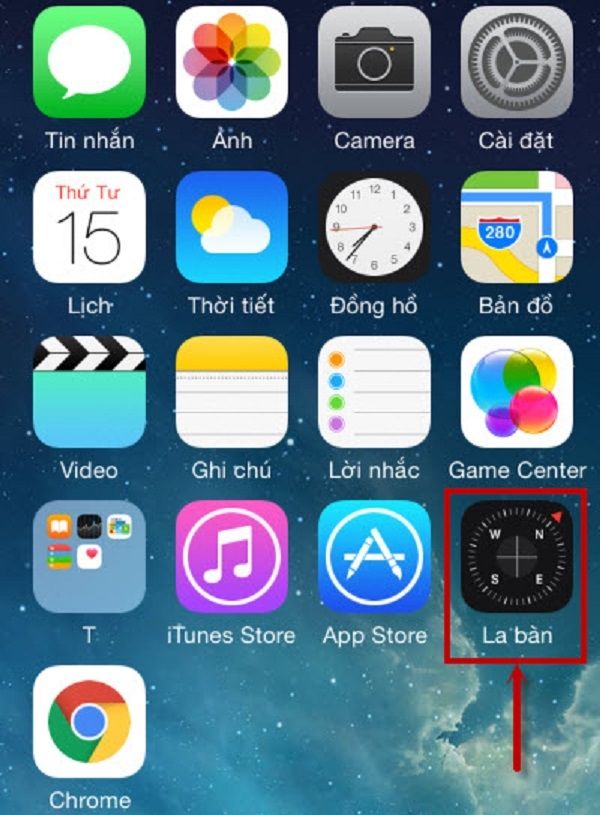
Task: Open the Lịch calendar app
Action: pyautogui.click(x=89, y=227)
